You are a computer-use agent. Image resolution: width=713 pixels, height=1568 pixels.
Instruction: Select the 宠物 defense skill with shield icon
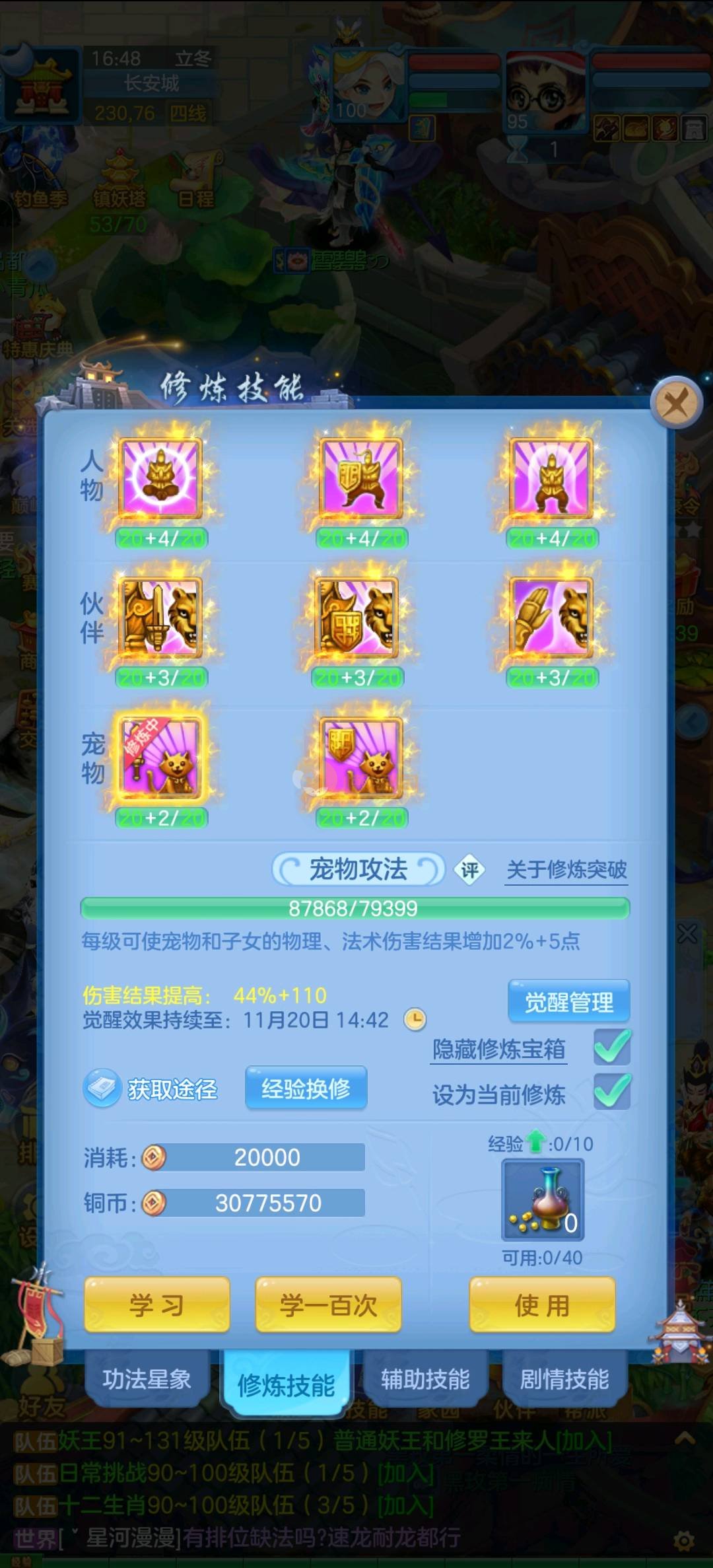(360, 757)
